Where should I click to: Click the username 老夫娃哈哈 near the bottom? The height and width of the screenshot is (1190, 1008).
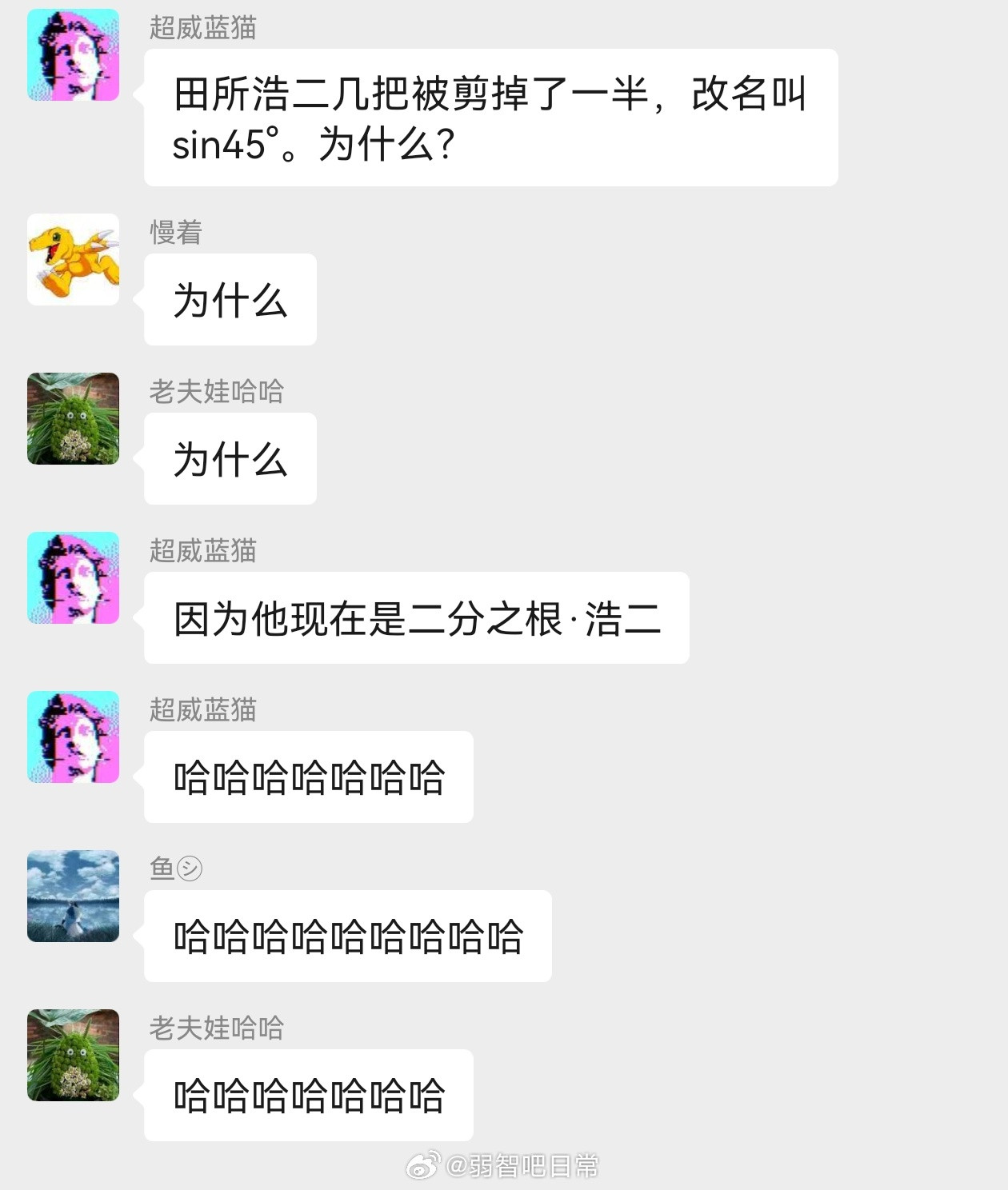(x=218, y=1026)
